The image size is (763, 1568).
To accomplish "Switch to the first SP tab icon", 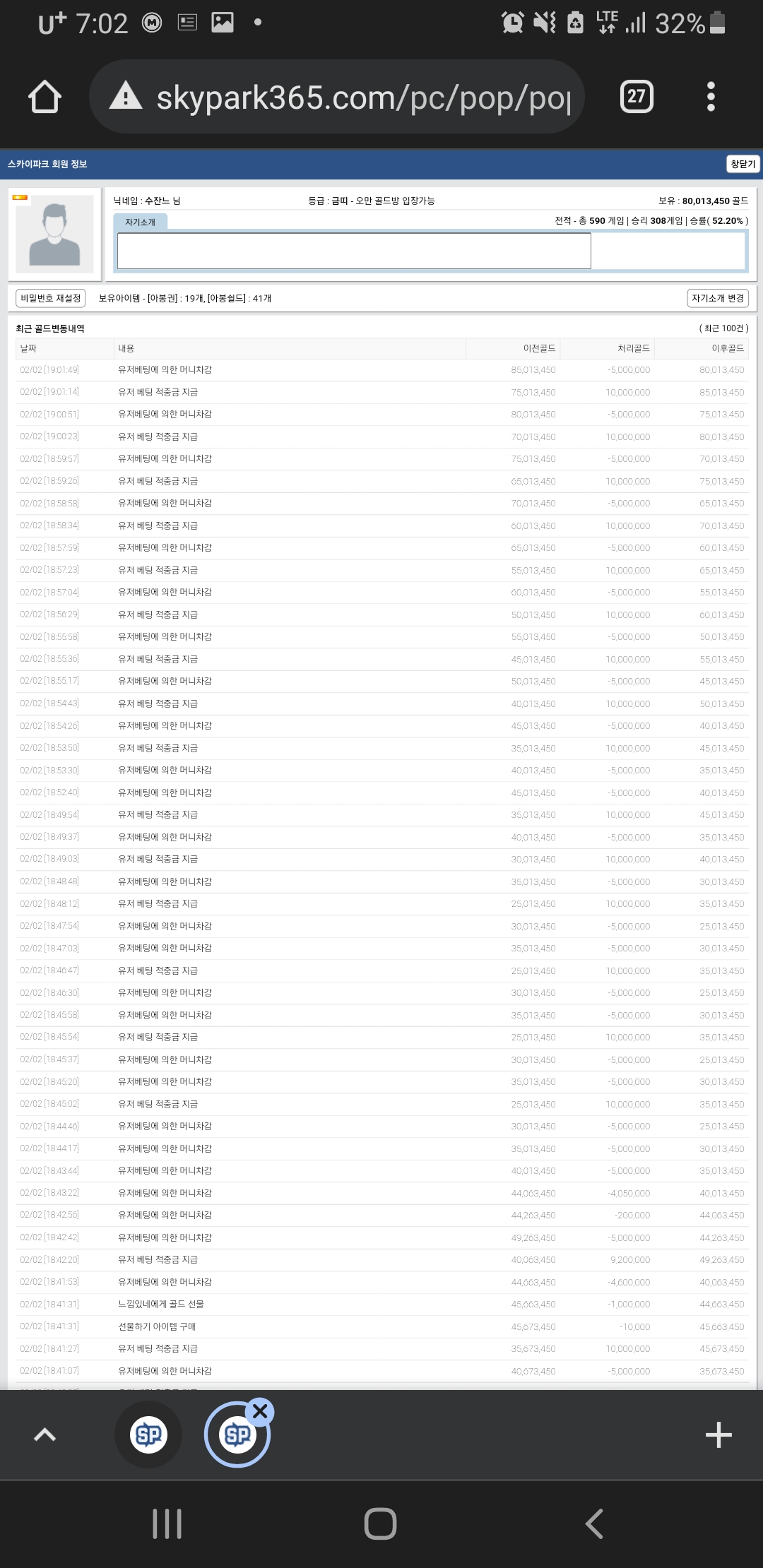I will 148,1435.
